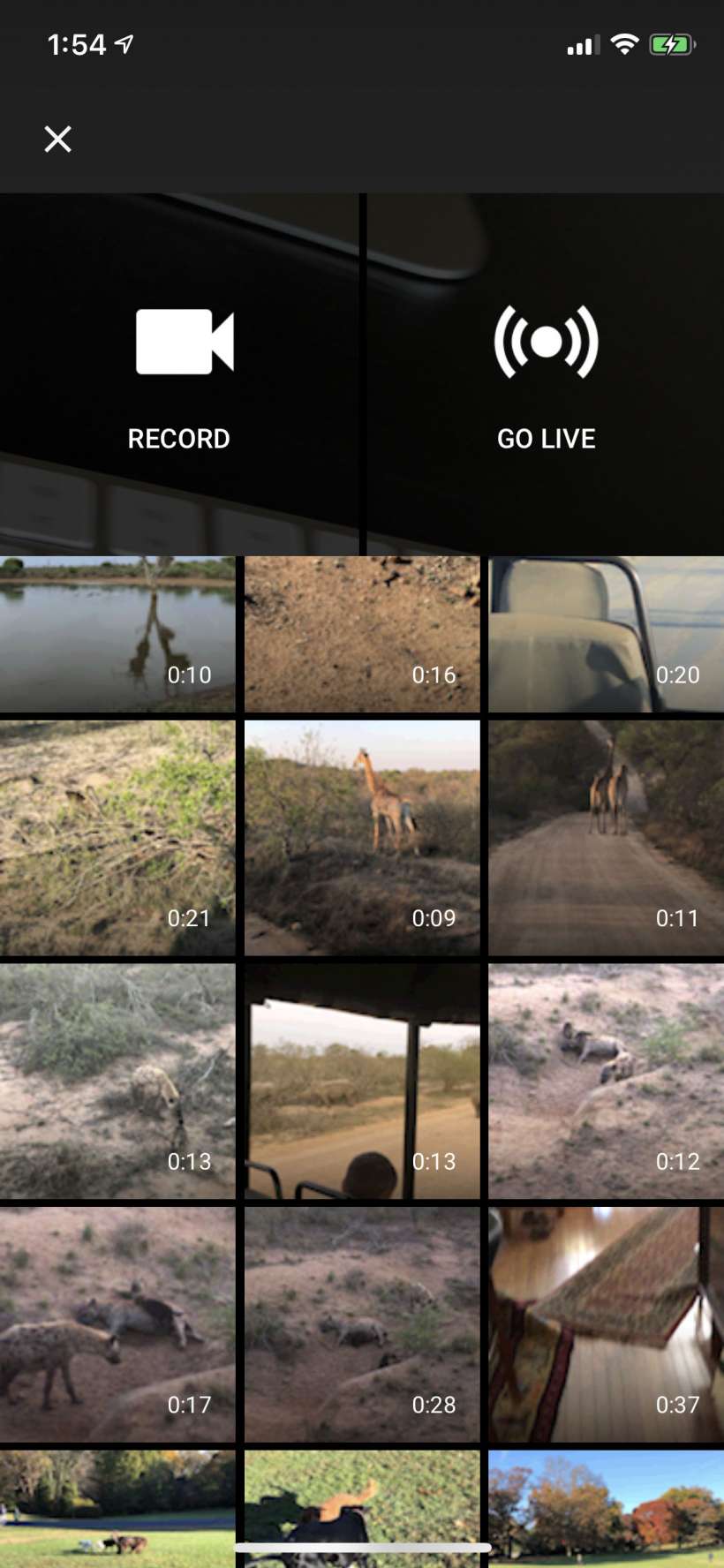The width and height of the screenshot is (724, 1568).
Task: Select the 0:10 giraffe drinking video
Action: pos(117,633)
